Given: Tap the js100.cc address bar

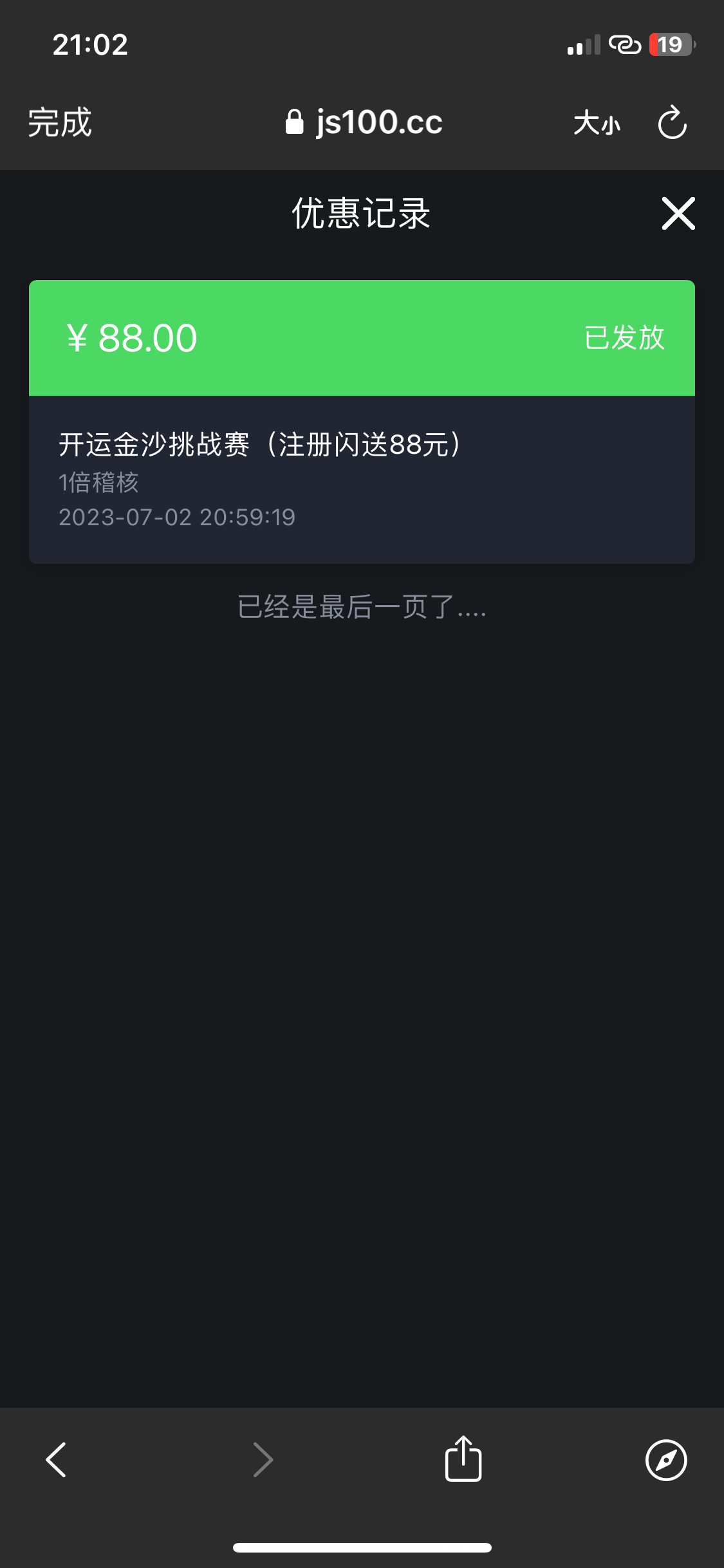Looking at the screenshot, I should 364,122.
